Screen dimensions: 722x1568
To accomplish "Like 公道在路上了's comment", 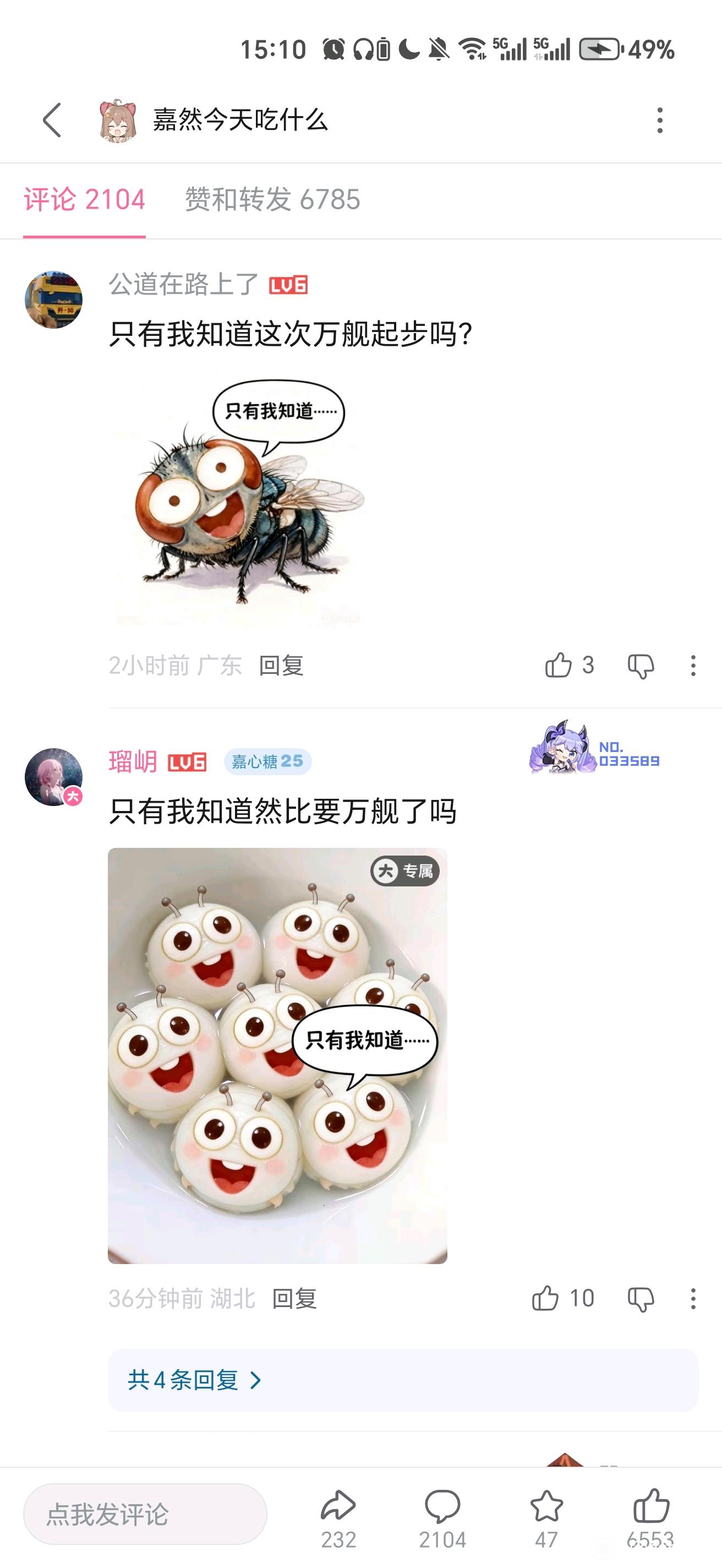I will pyautogui.click(x=559, y=665).
